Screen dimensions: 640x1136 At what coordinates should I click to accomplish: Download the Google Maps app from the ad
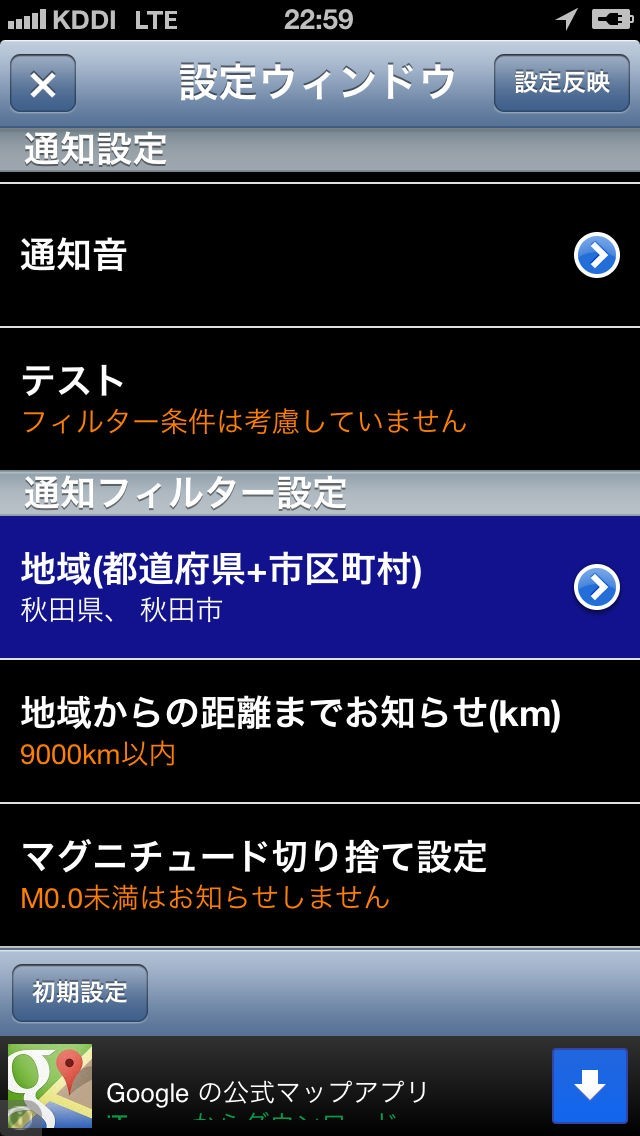[x=590, y=1086]
